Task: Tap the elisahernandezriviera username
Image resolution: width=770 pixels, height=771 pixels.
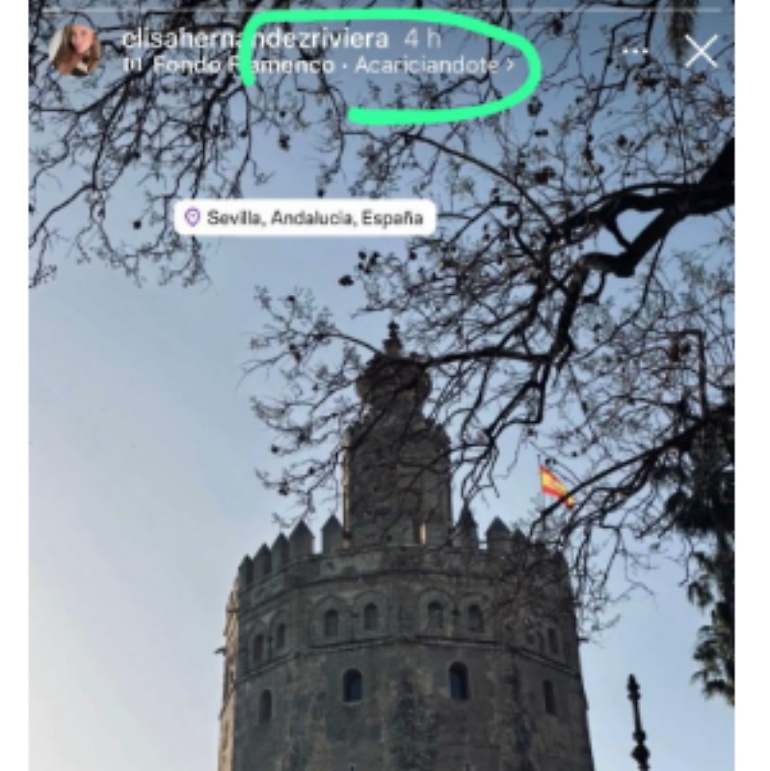Action: 254,38
